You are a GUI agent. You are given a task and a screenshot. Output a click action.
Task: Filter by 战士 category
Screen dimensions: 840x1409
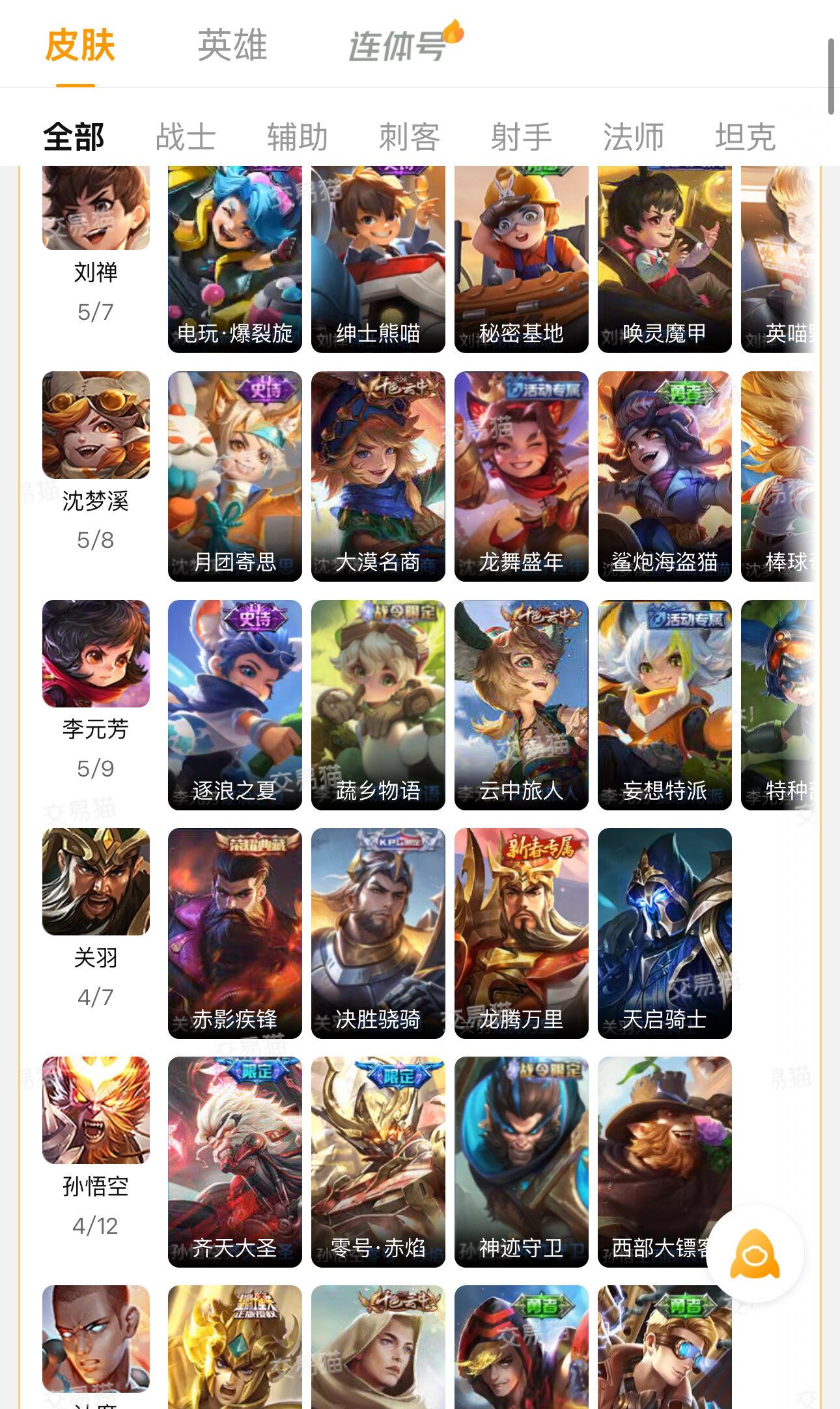[186, 137]
